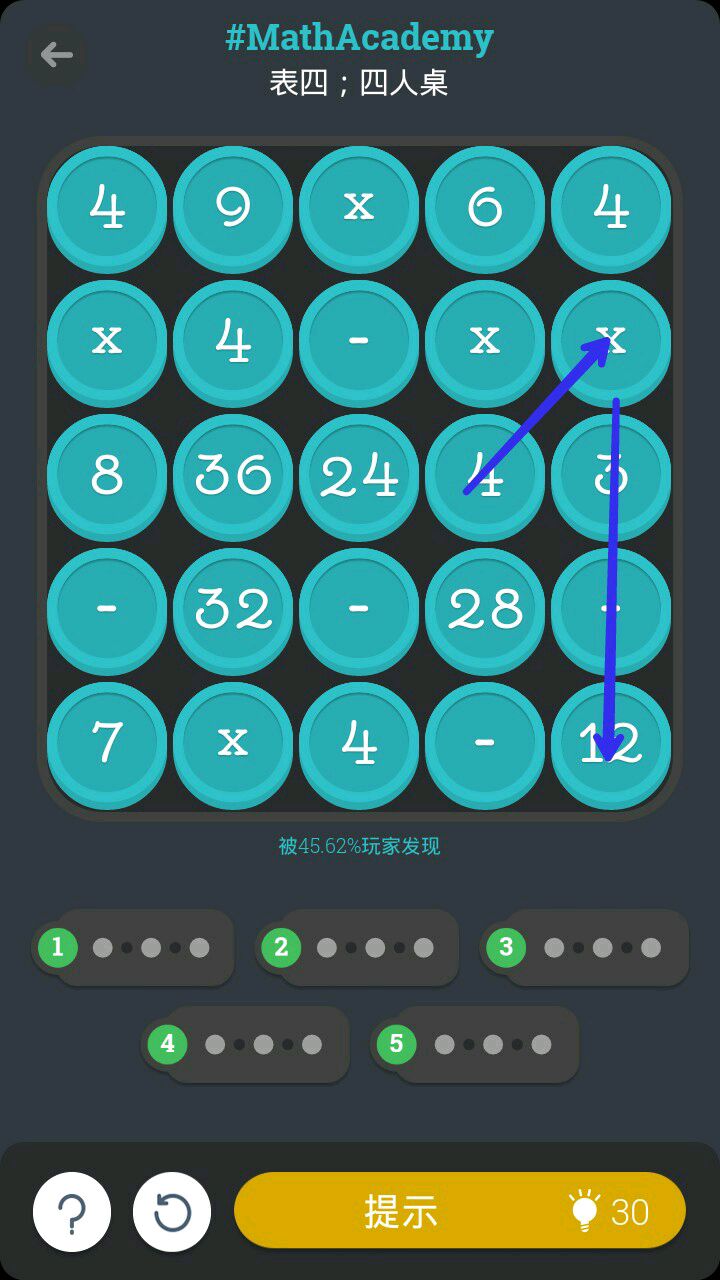Image resolution: width=720 pixels, height=1280 pixels.
Task: Select the 6 tile
Action: click(x=485, y=207)
